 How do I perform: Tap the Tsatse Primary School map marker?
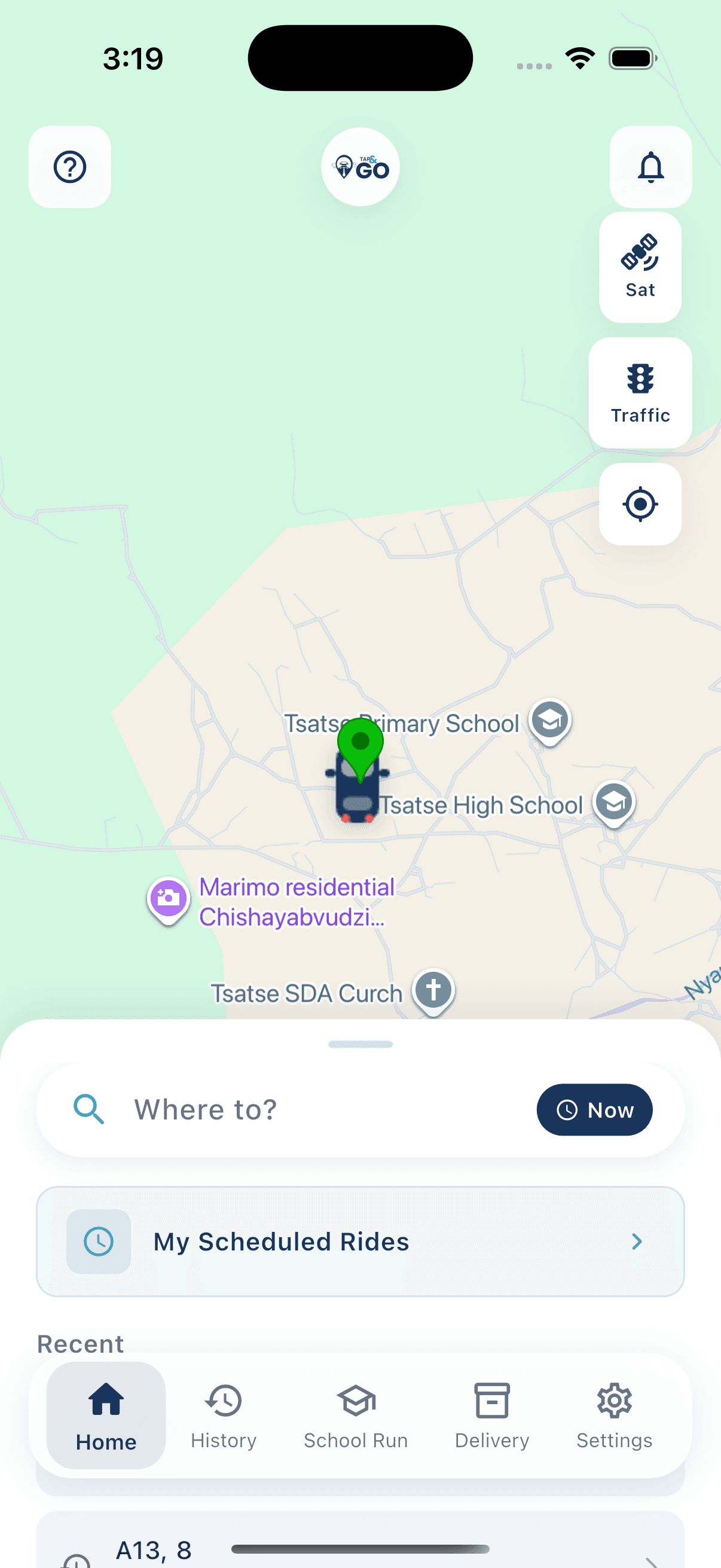tap(549, 721)
